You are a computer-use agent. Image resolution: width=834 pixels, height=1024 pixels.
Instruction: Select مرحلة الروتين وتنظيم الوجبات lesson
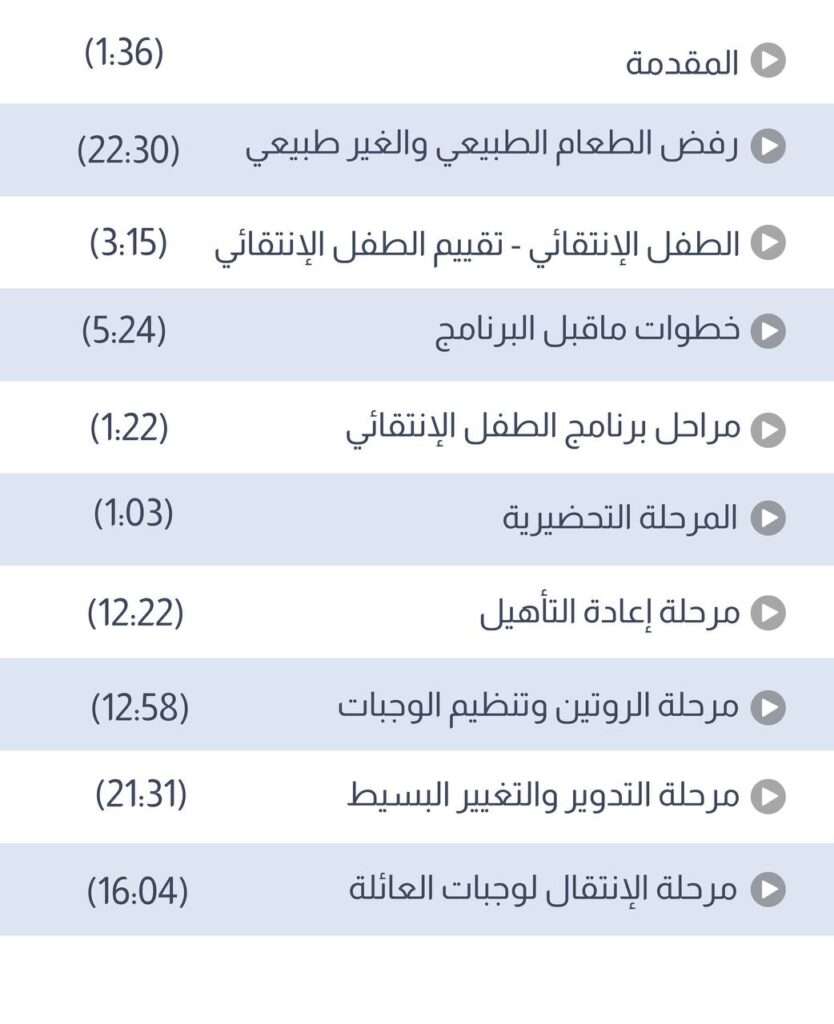pos(538,707)
